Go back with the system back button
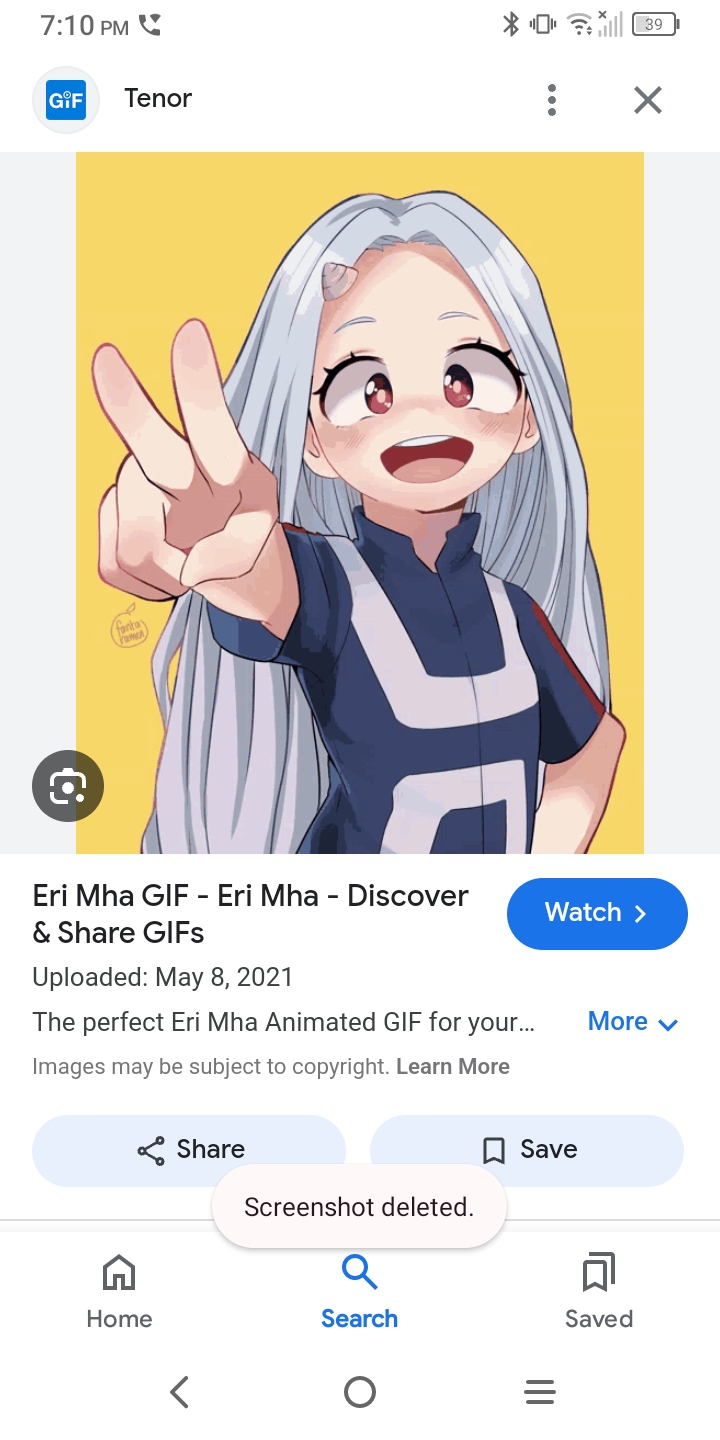Screen dimensions: 720x1440 (x=180, y=1392)
